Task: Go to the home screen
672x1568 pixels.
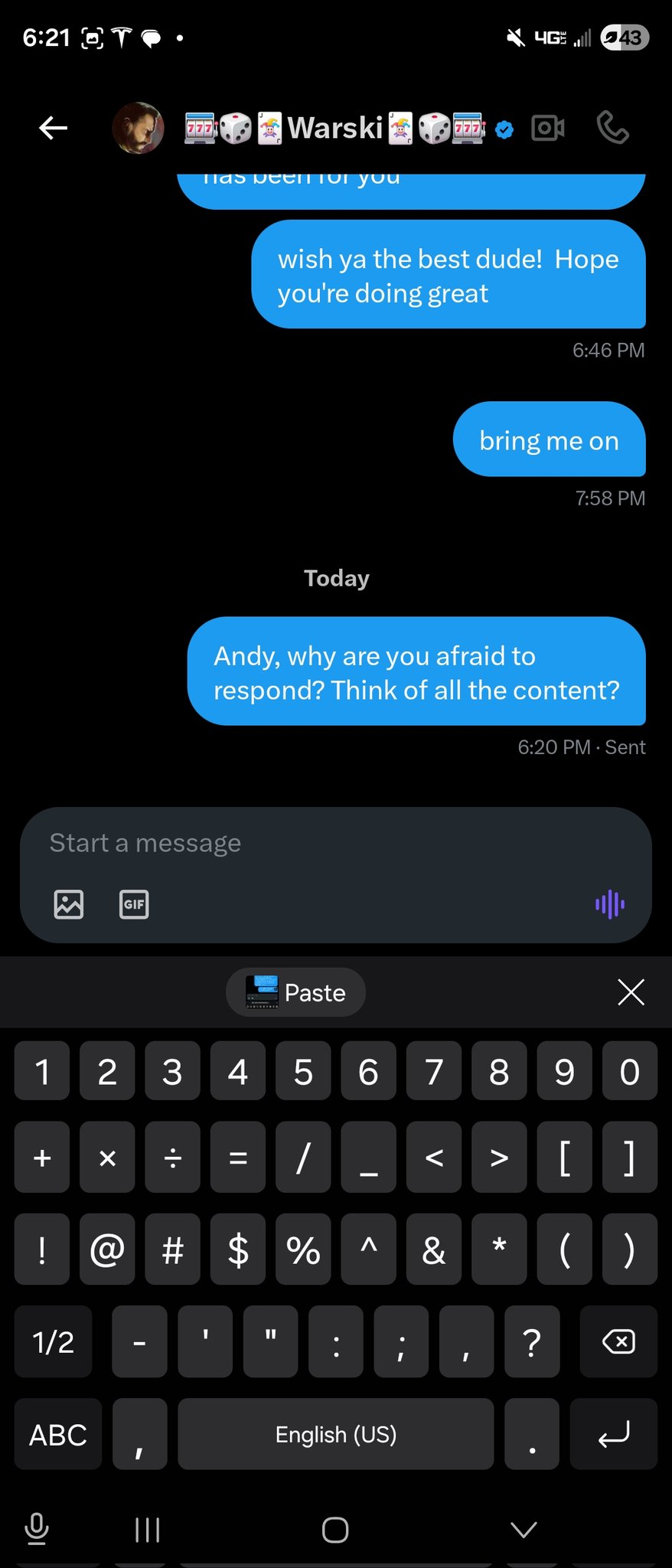Action: [335, 1530]
